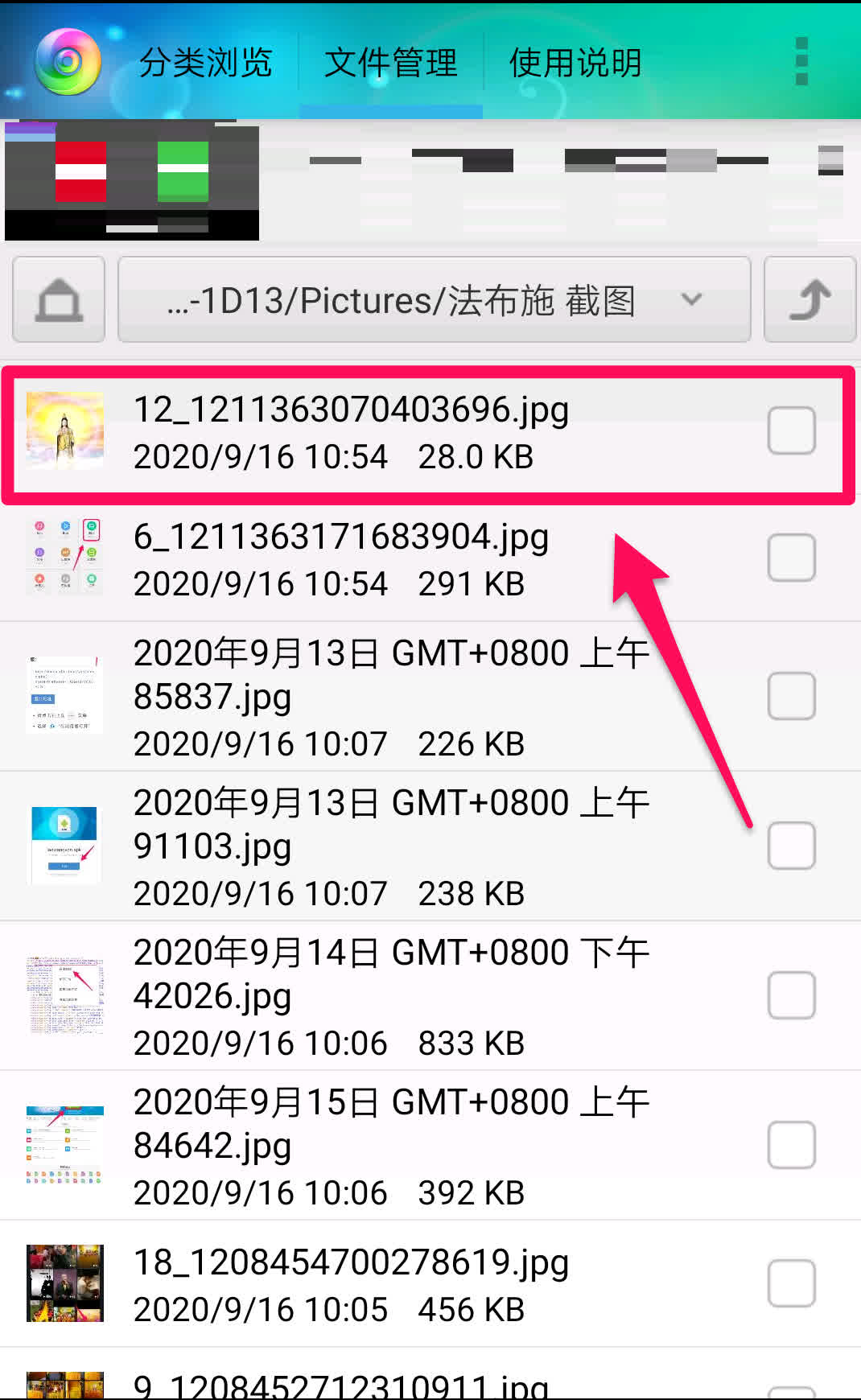Open the three-dot overflow menu
This screenshot has width=861, height=1400.
pos(801,61)
